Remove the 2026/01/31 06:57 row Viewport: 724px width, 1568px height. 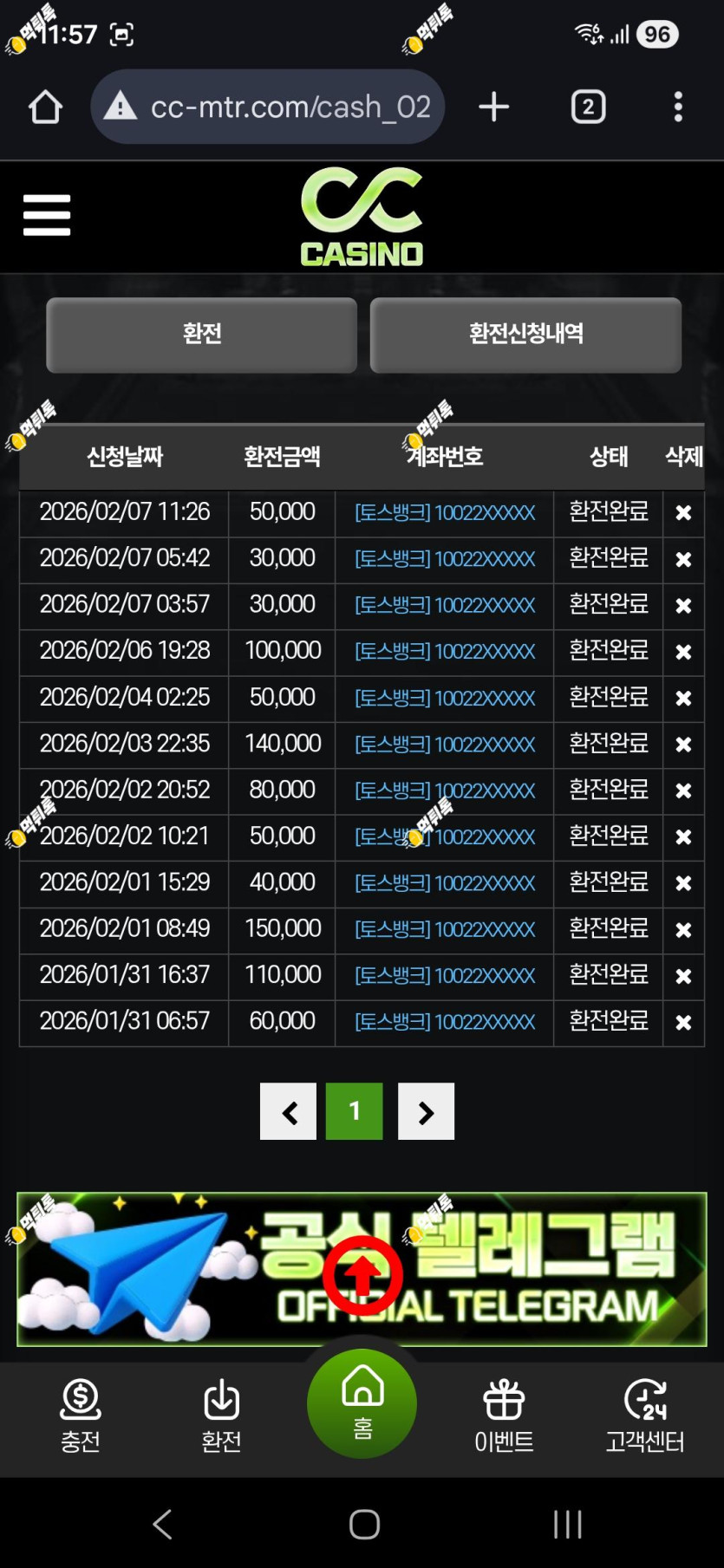683,1022
